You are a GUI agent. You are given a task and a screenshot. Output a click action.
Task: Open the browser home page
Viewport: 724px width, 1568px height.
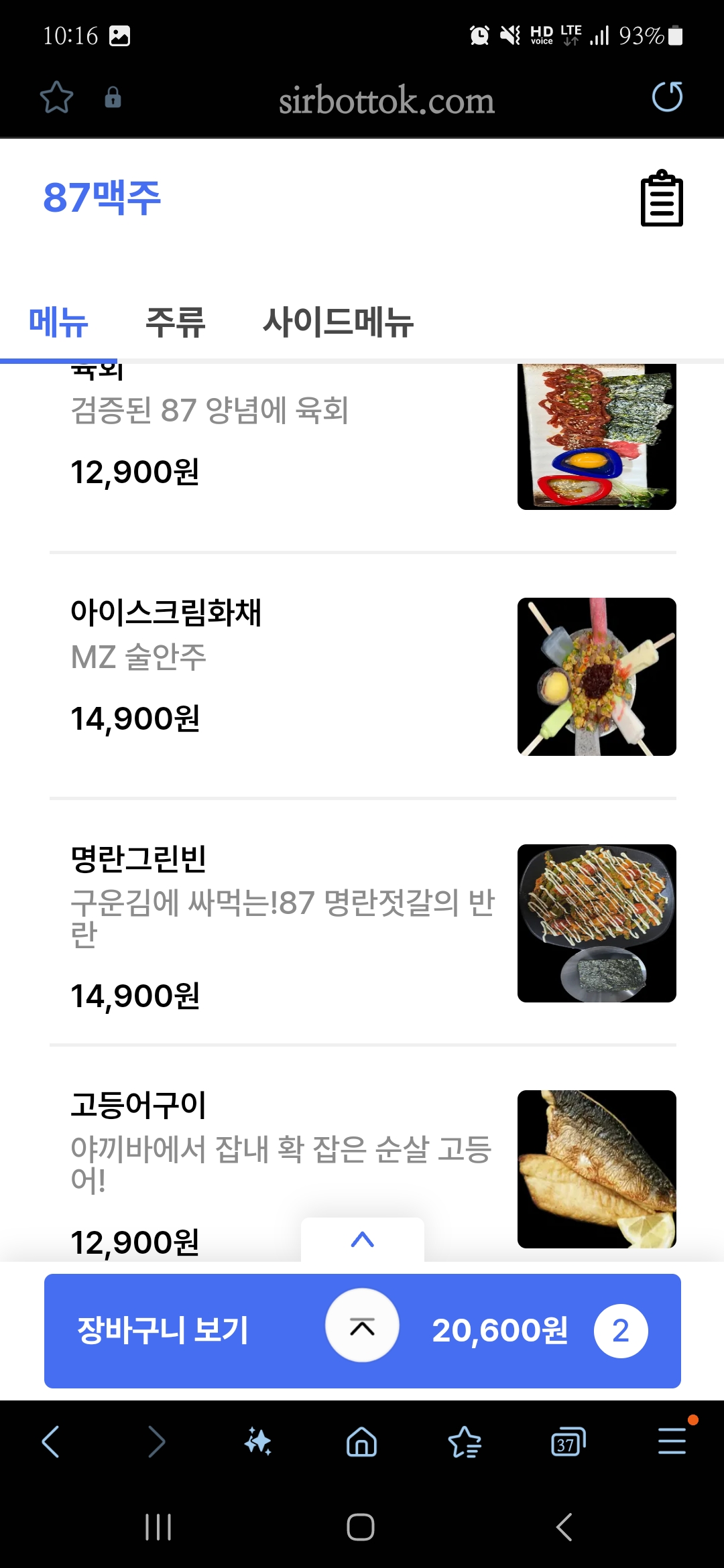tap(361, 1441)
